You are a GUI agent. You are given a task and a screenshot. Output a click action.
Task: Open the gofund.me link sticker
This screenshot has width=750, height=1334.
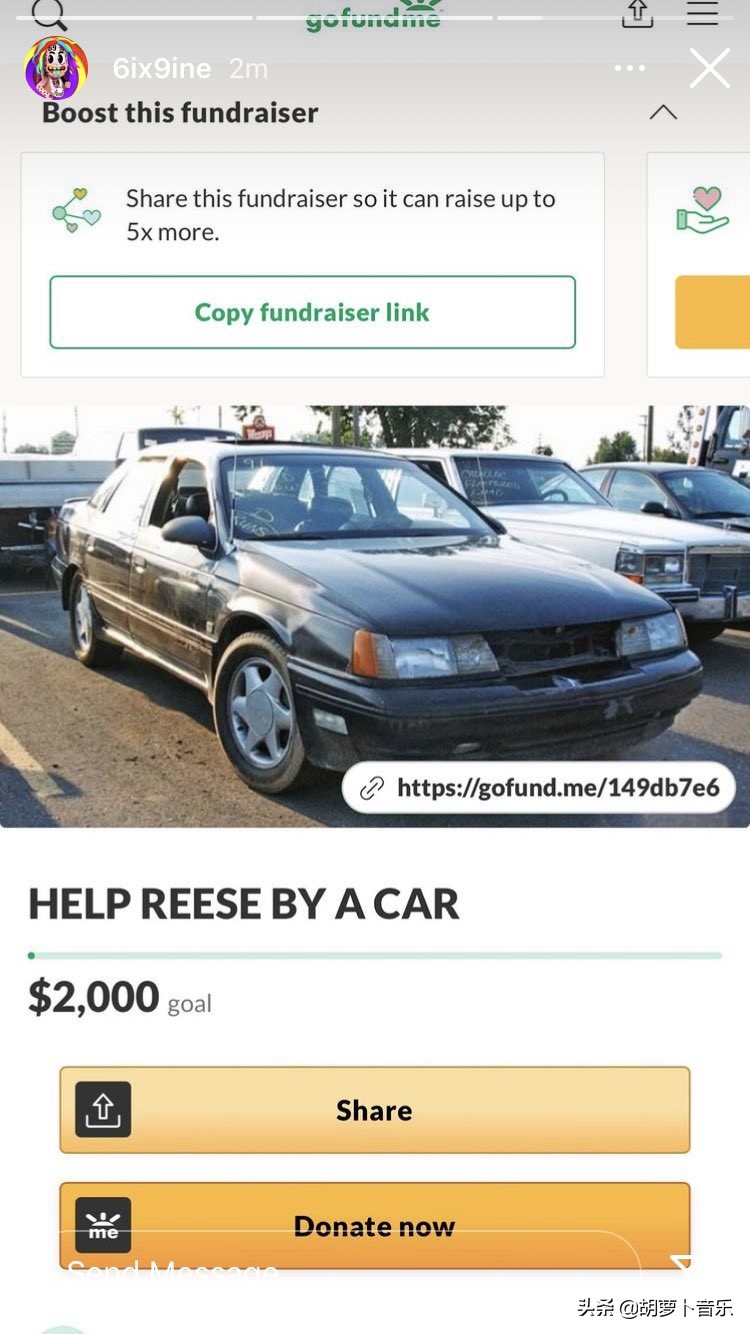click(x=539, y=788)
